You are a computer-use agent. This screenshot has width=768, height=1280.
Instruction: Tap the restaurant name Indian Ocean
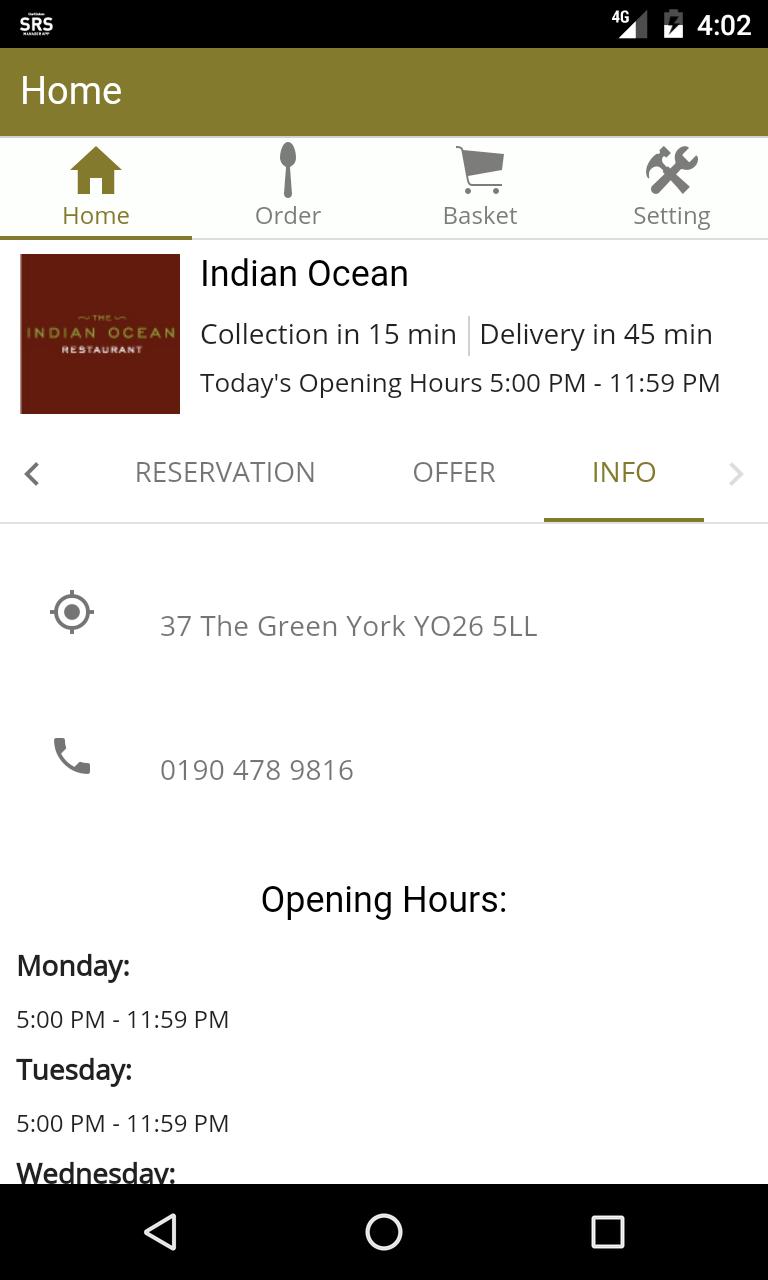pos(304,273)
